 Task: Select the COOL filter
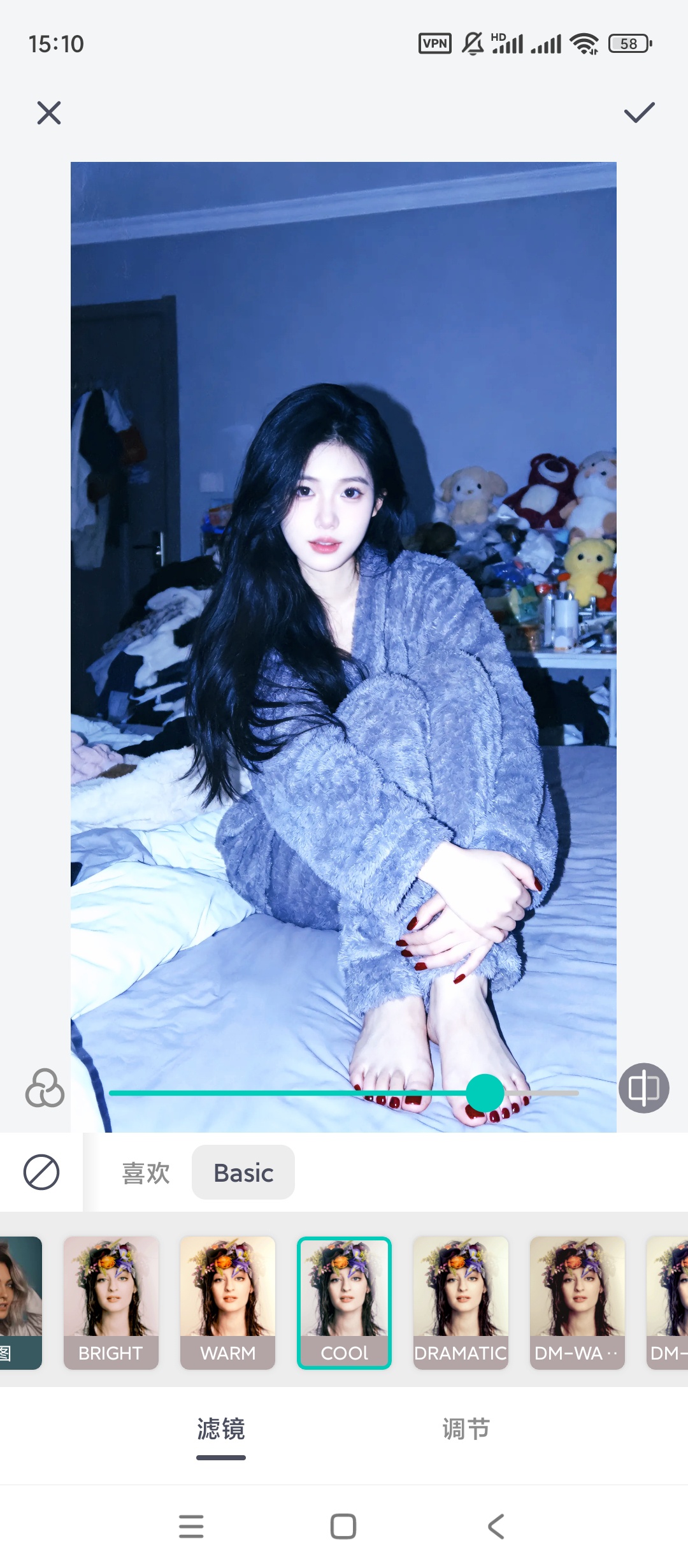(x=344, y=1302)
